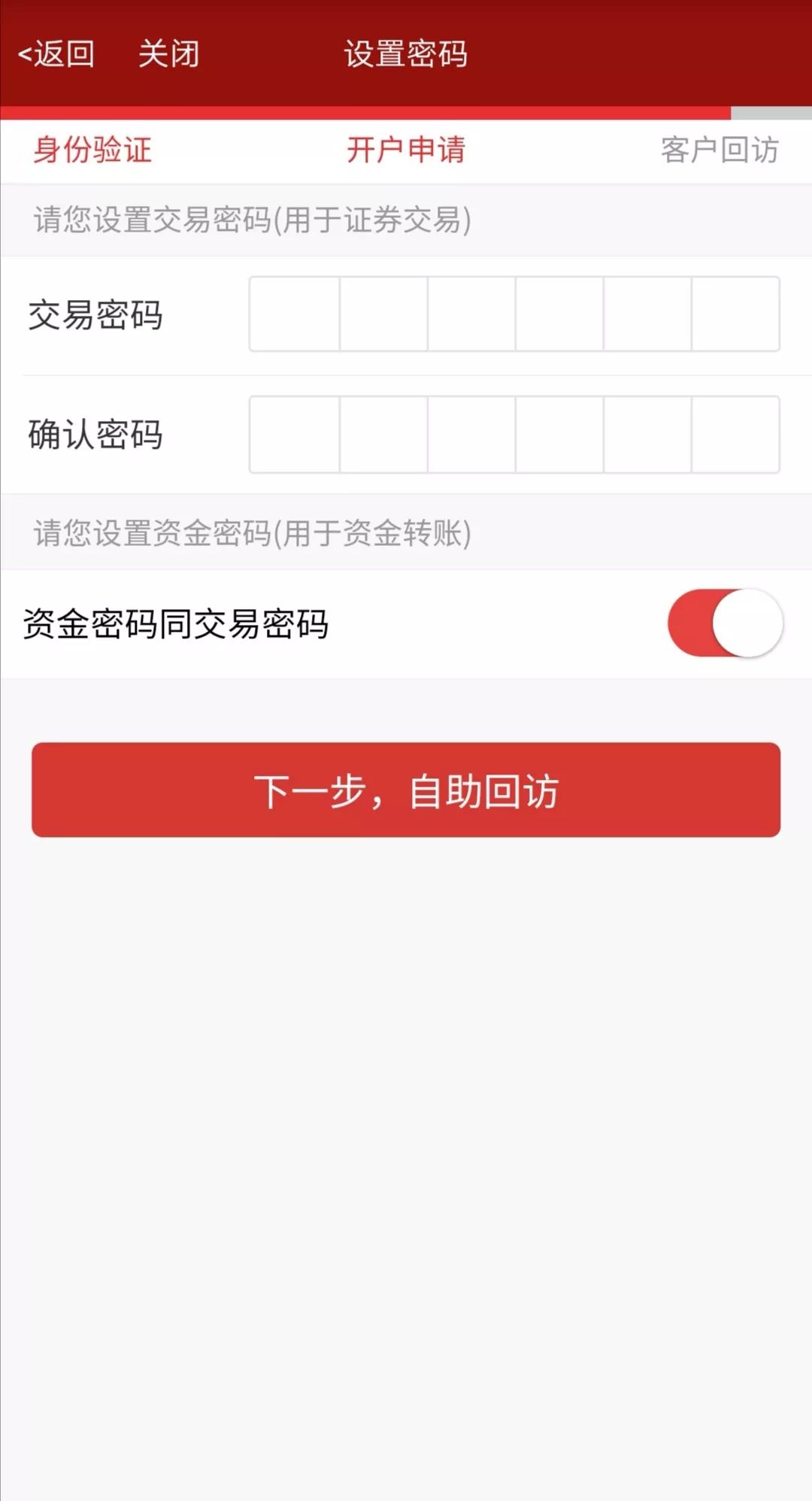Tap 关闭 to close the page
The image size is (812, 1501).
167,54
